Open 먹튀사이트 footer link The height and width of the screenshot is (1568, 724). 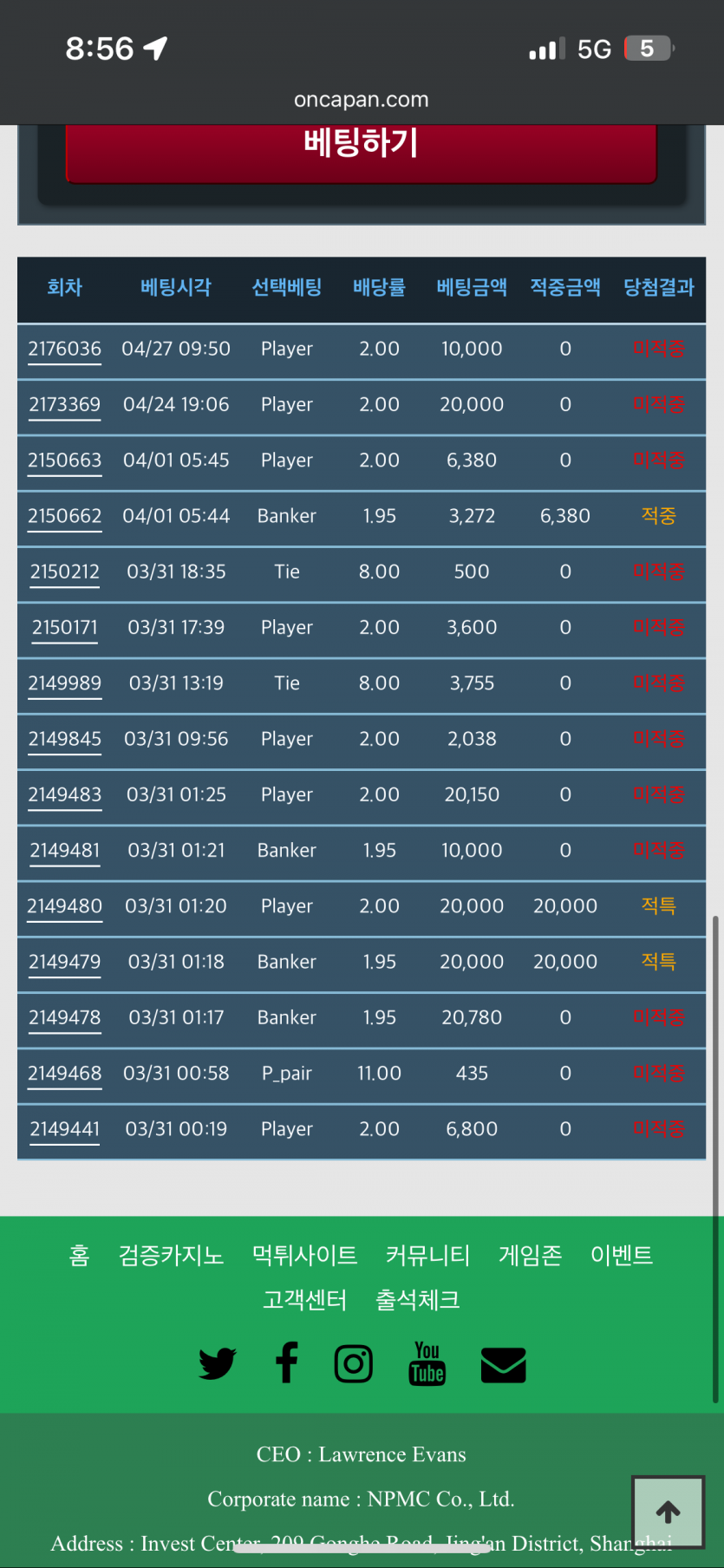coord(304,1255)
